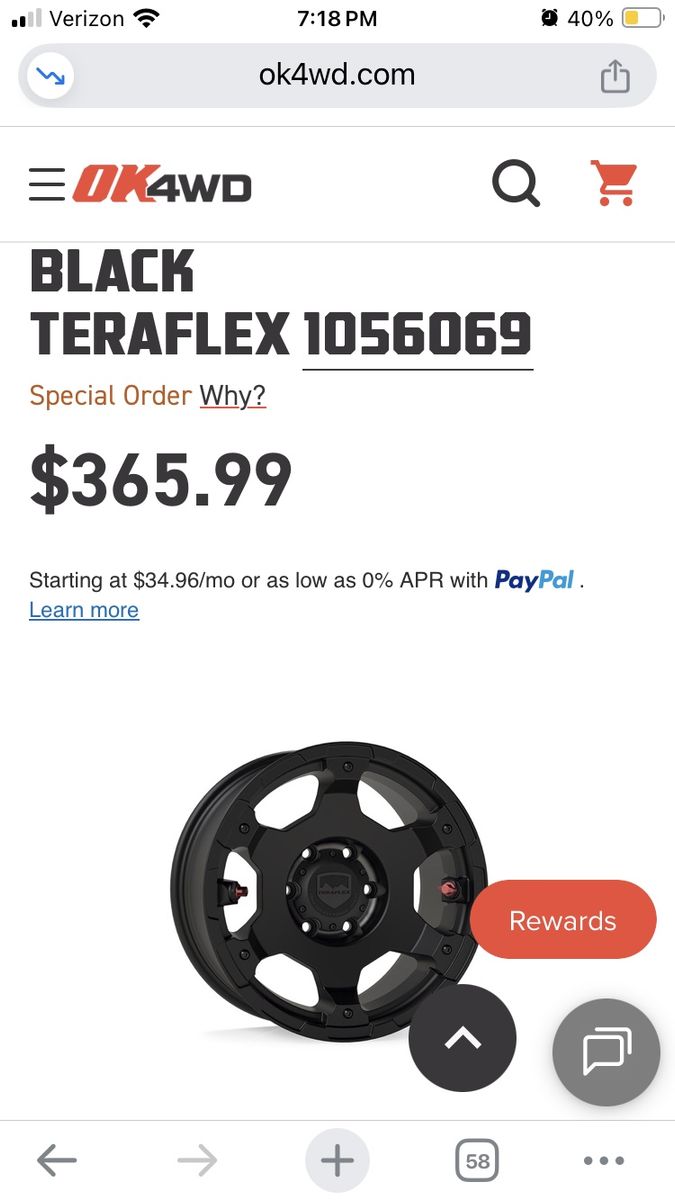Jump back to the top of page
The height and width of the screenshot is (1200, 675).
pyautogui.click(x=462, y=1038)
